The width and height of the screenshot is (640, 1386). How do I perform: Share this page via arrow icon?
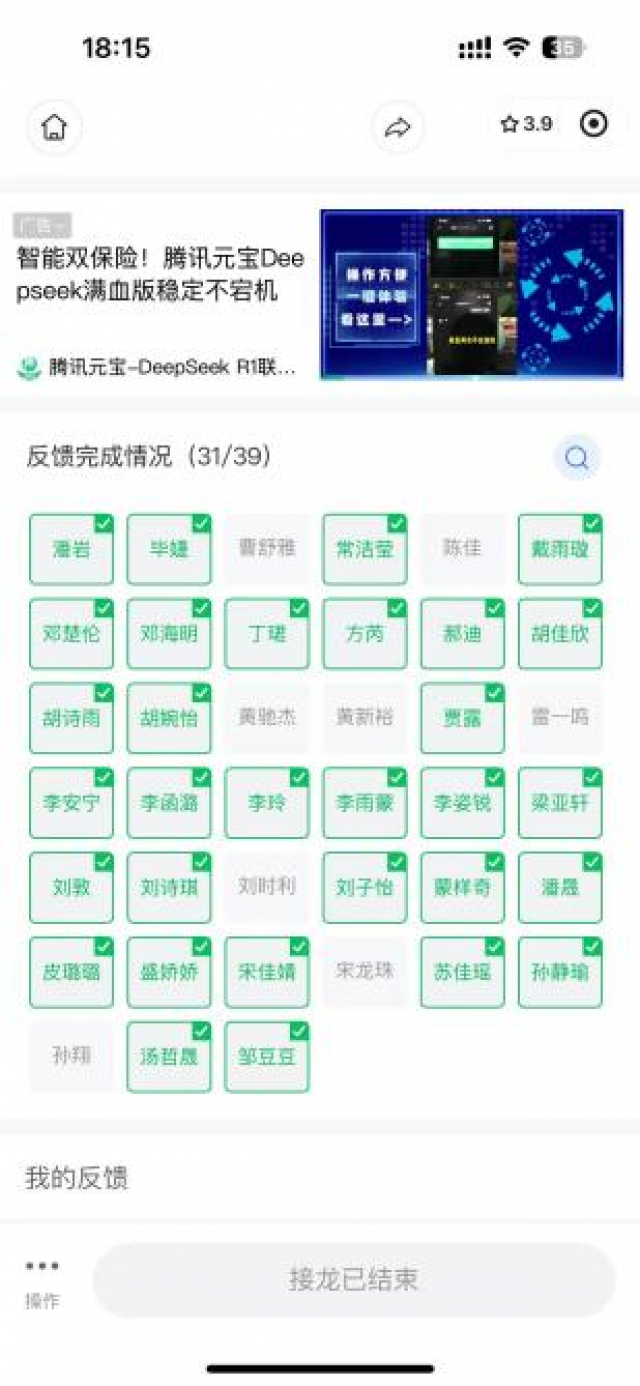(398, 128)
